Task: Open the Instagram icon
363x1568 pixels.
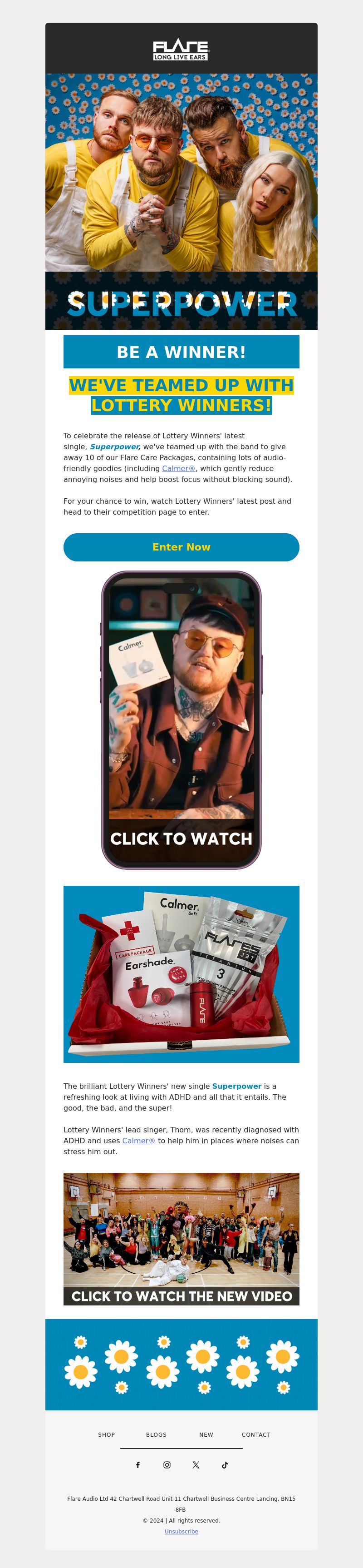Action: (x=167, y=1465)
